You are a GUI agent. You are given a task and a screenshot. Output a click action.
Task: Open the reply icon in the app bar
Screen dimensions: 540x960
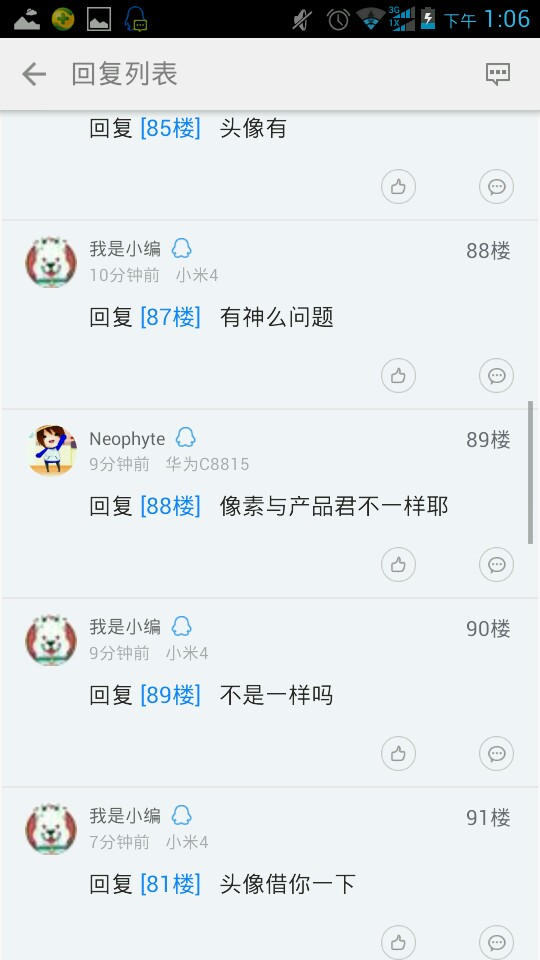coord(498,74)
